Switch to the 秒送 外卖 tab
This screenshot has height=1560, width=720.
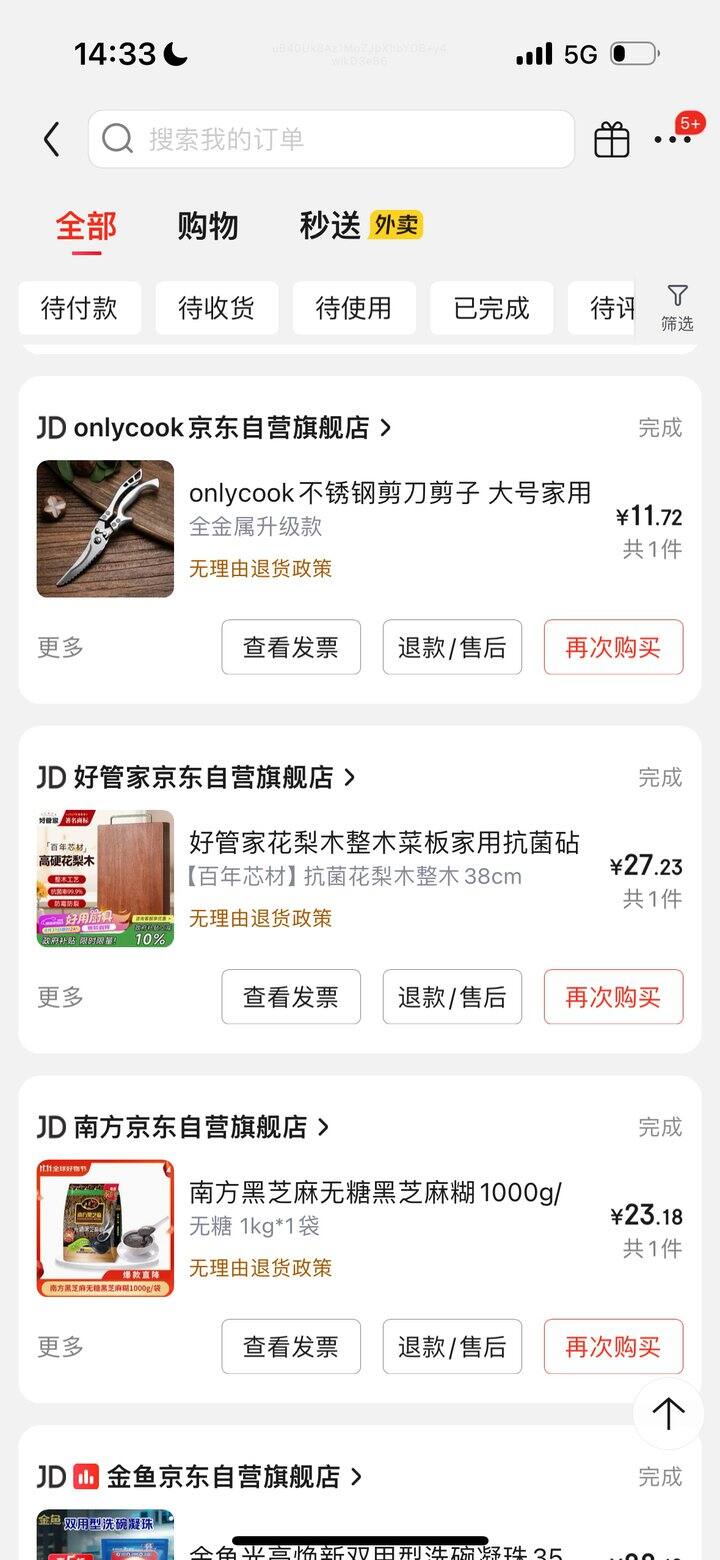pos(360,226)
